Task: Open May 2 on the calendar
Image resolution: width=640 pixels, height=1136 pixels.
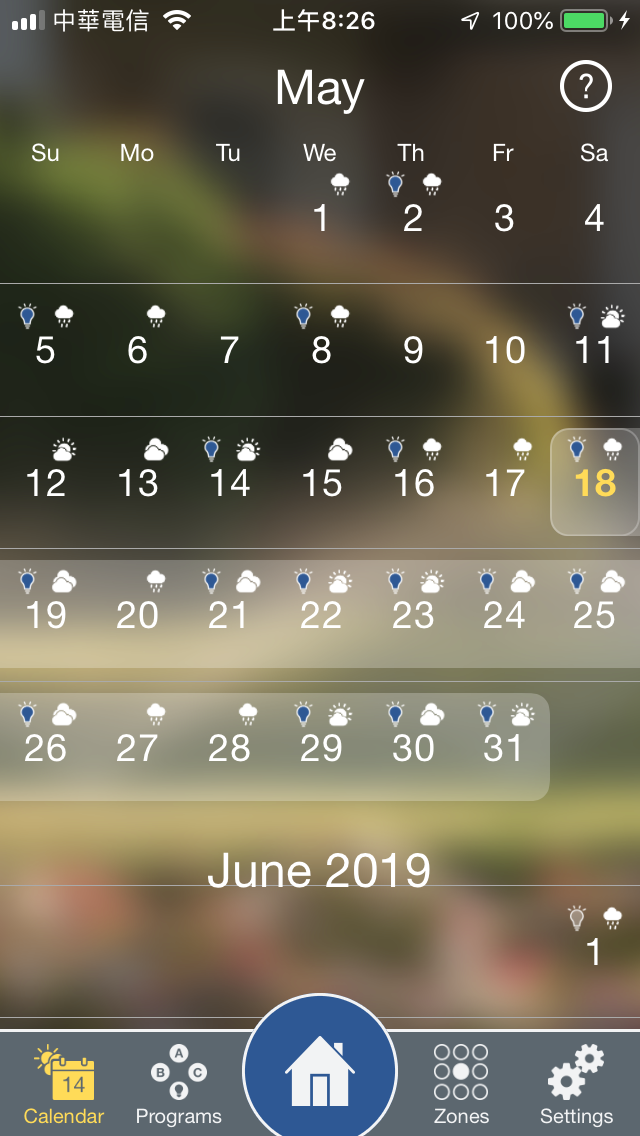Action: pos(413,218)
